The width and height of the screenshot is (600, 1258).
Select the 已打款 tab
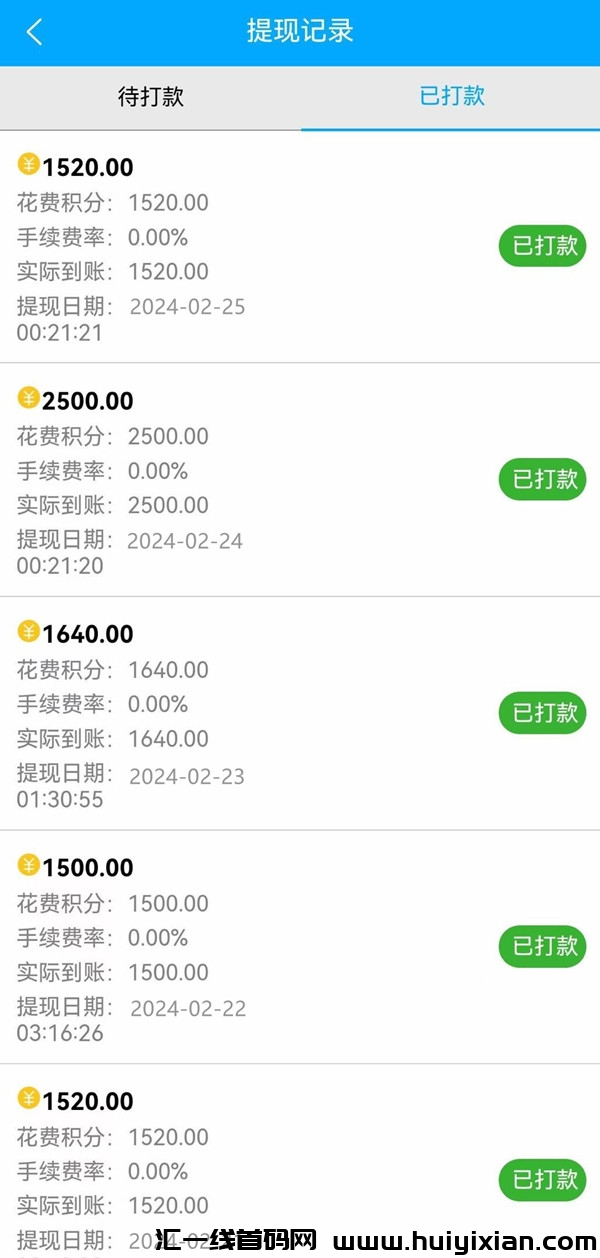pyautogui.click(x=452, y=96)
